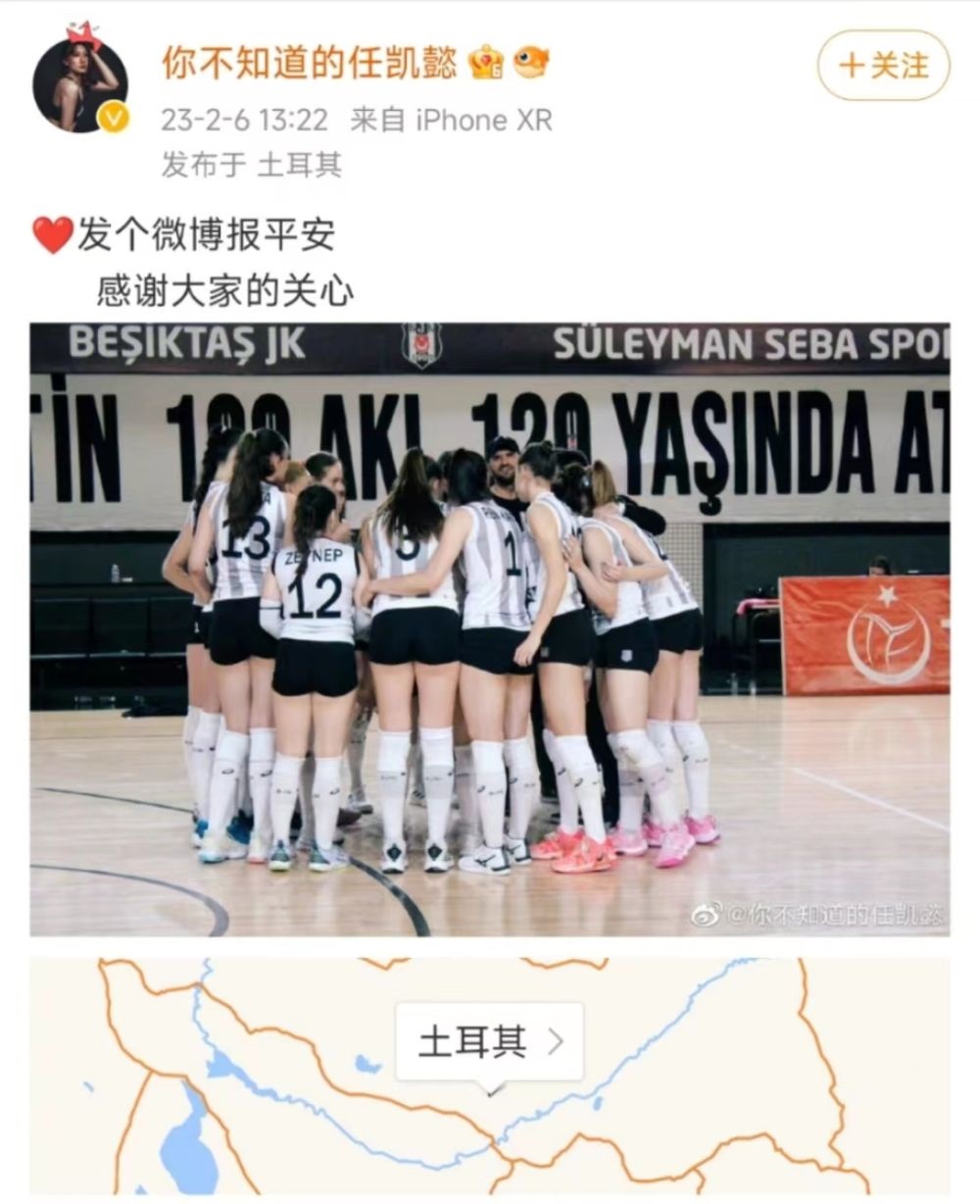
Task: View the volleyball team photo full screen
Action: pyautogui.click(x=489, y=629)
